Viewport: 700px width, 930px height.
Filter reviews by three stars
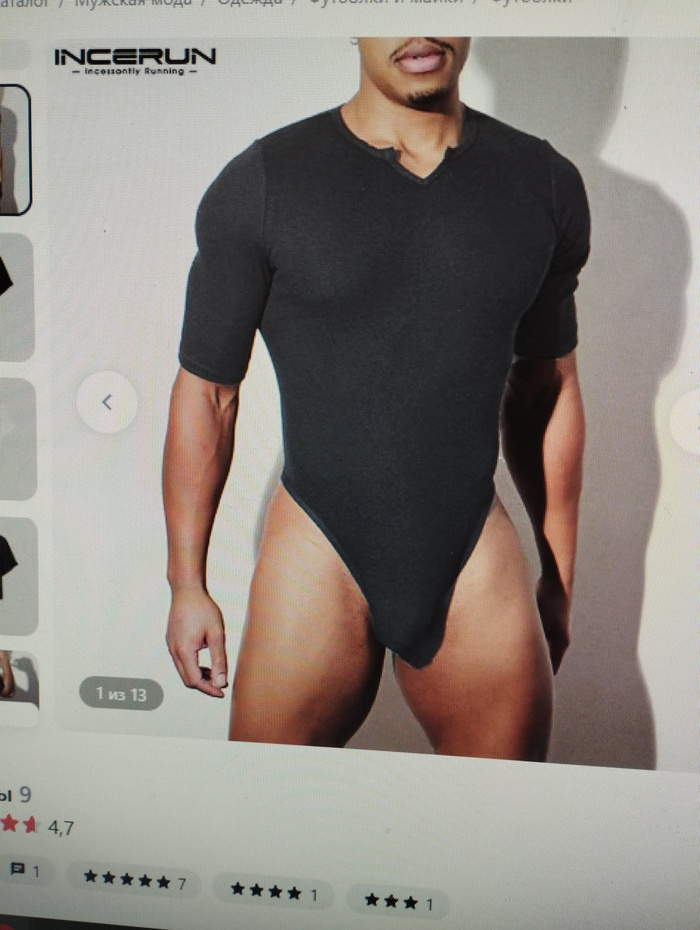(x=399, y=902)
